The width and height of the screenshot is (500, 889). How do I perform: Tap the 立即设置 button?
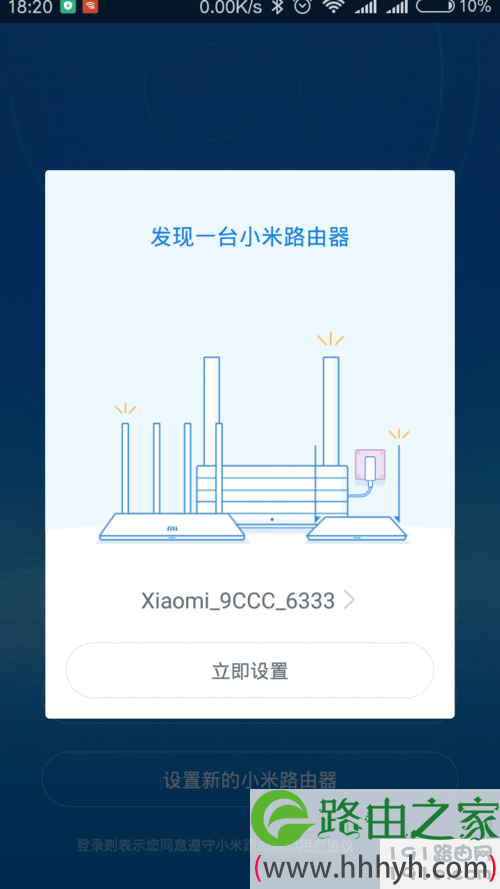(x=250, y=670)
